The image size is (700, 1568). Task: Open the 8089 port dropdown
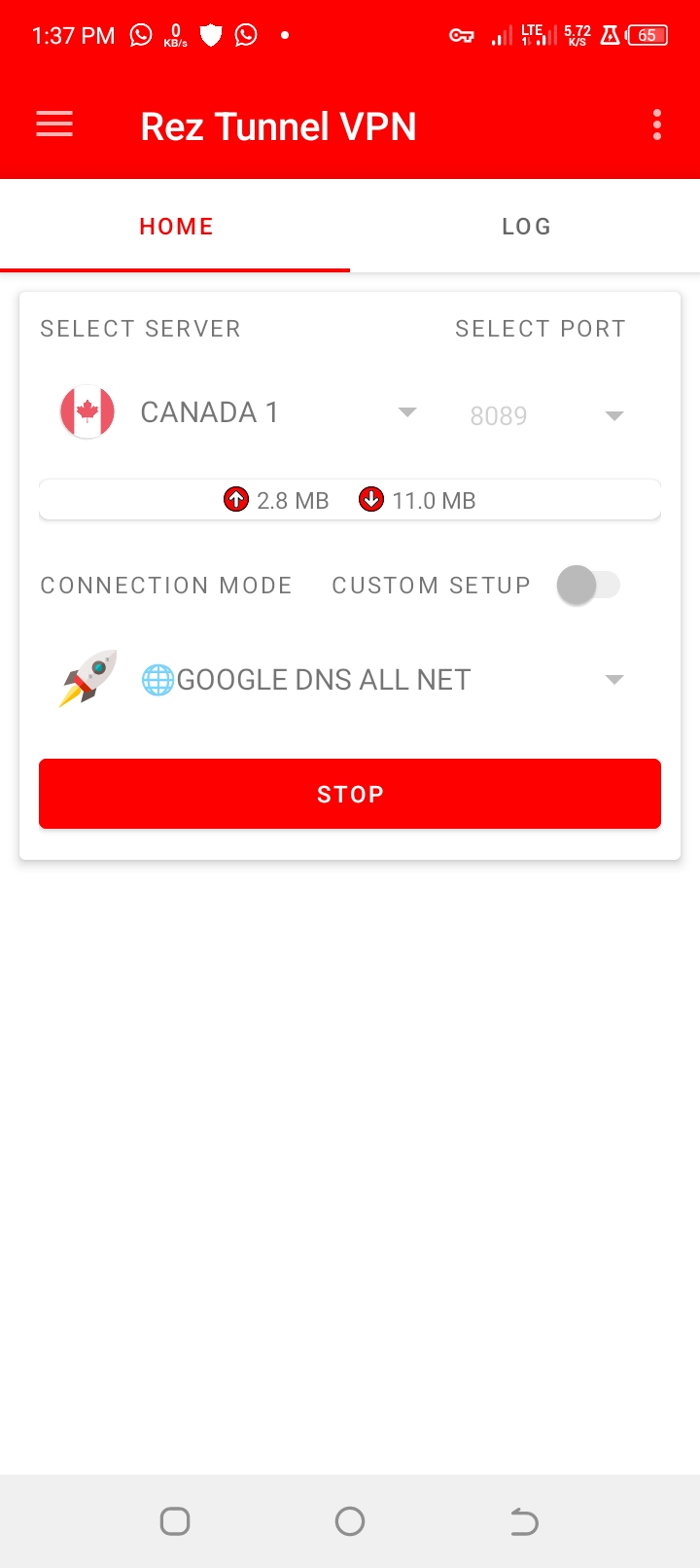(545, 416)
